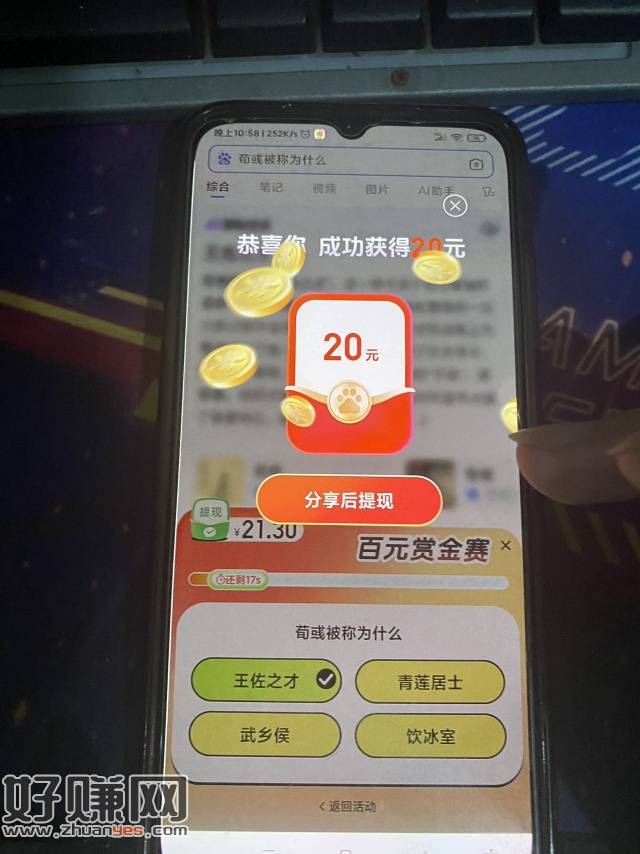The height and width of the screenshot is (854, 640).
Task: Select the answer 王佐之才
Action: (266, 681)
